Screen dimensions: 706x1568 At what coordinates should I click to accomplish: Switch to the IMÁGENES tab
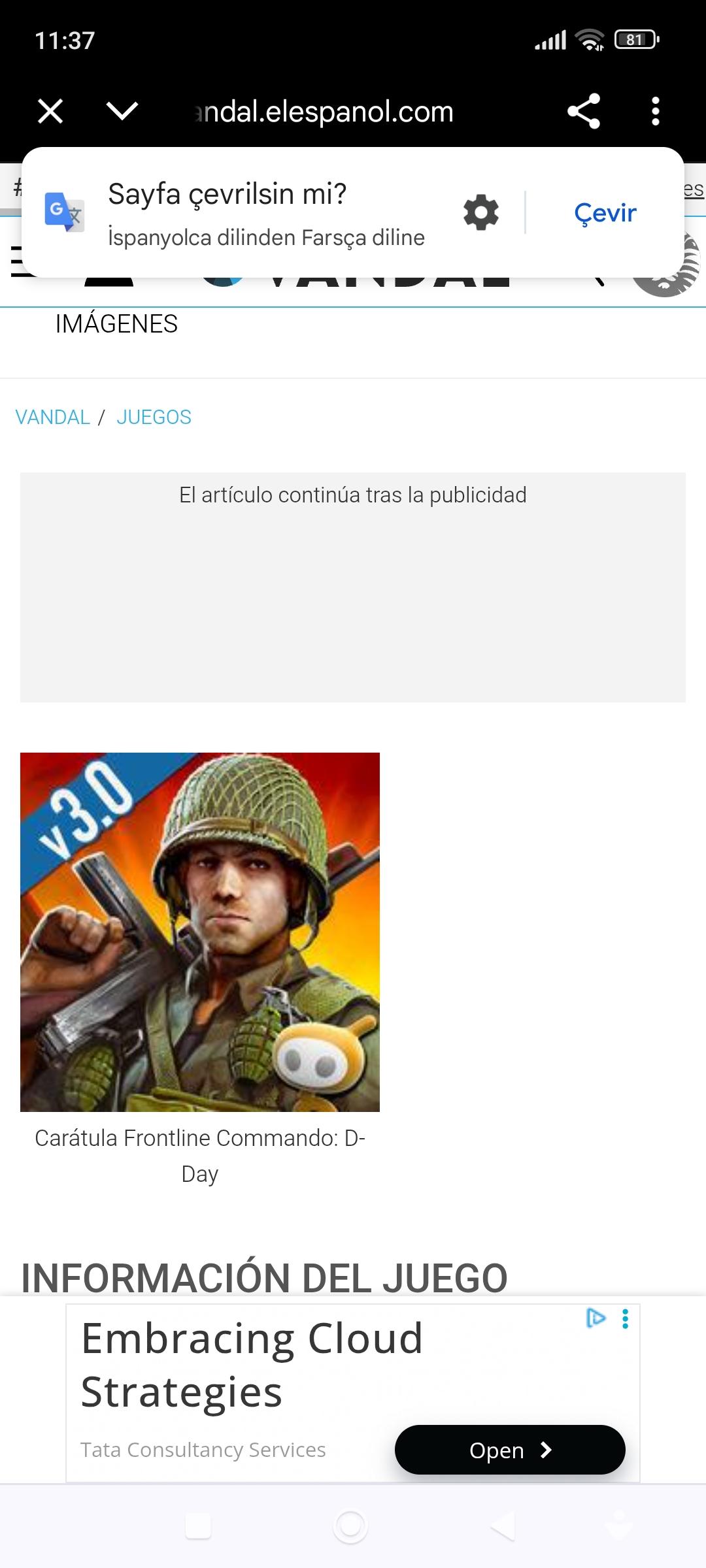[x=116, y=324]
